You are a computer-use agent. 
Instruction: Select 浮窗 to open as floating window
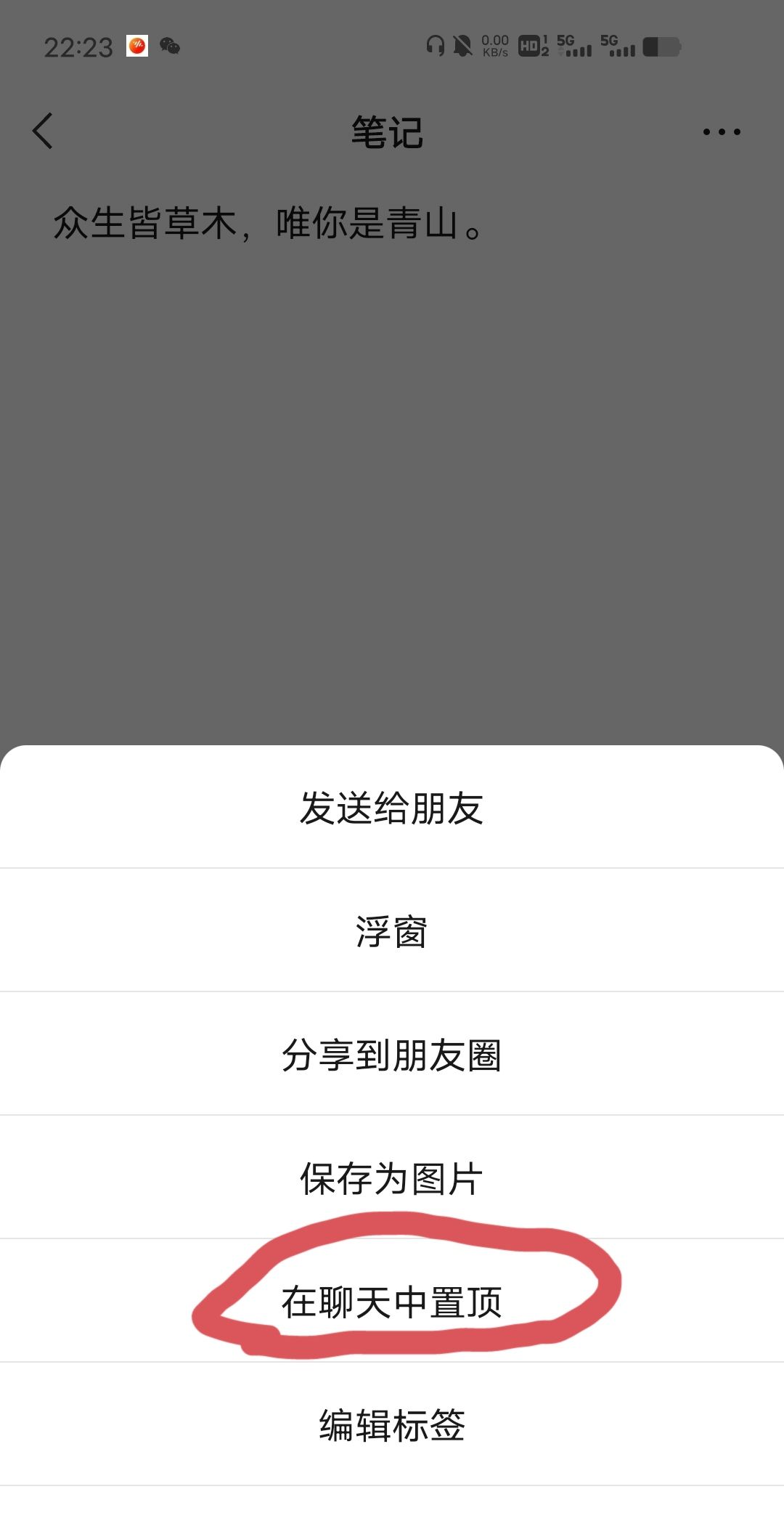click(x=392, y=932)
